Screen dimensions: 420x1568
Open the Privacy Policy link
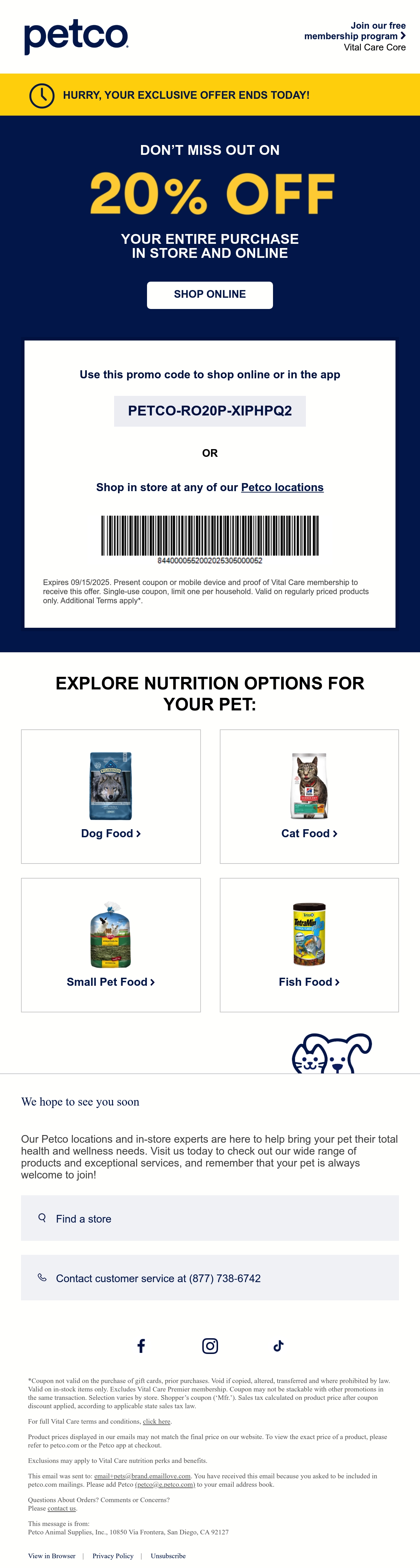(113, 1556)
